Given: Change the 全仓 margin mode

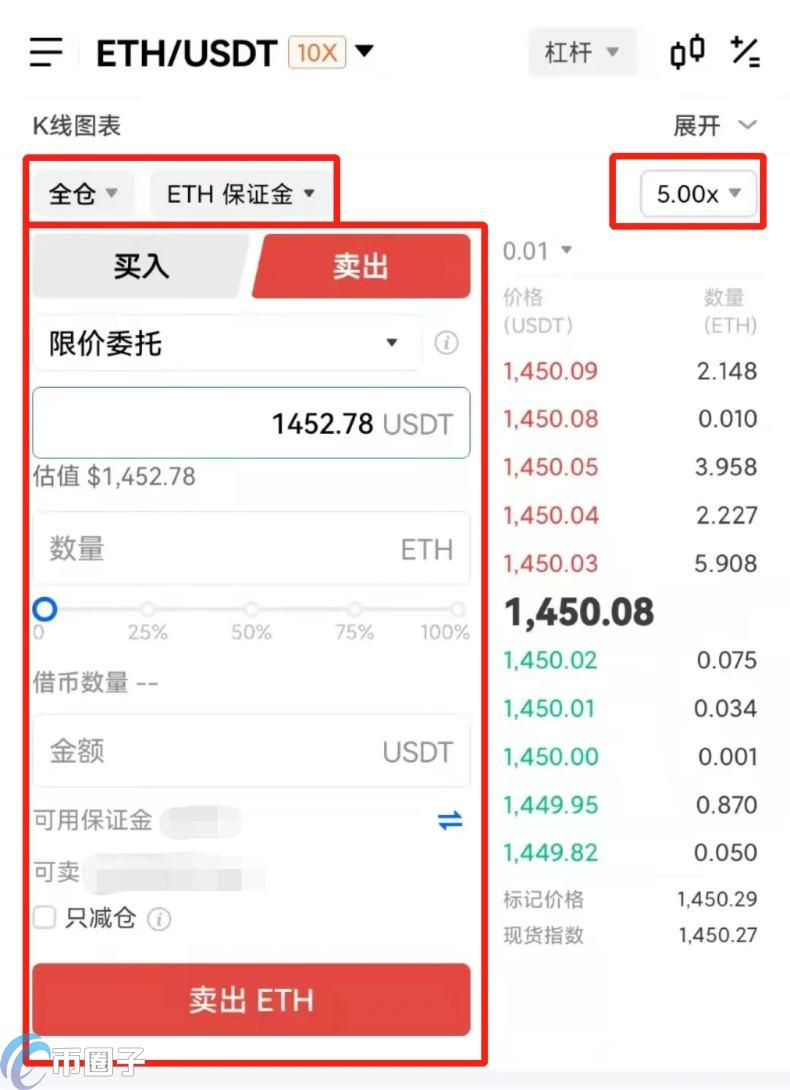Looking at the screenshot, I should point(83,193).
